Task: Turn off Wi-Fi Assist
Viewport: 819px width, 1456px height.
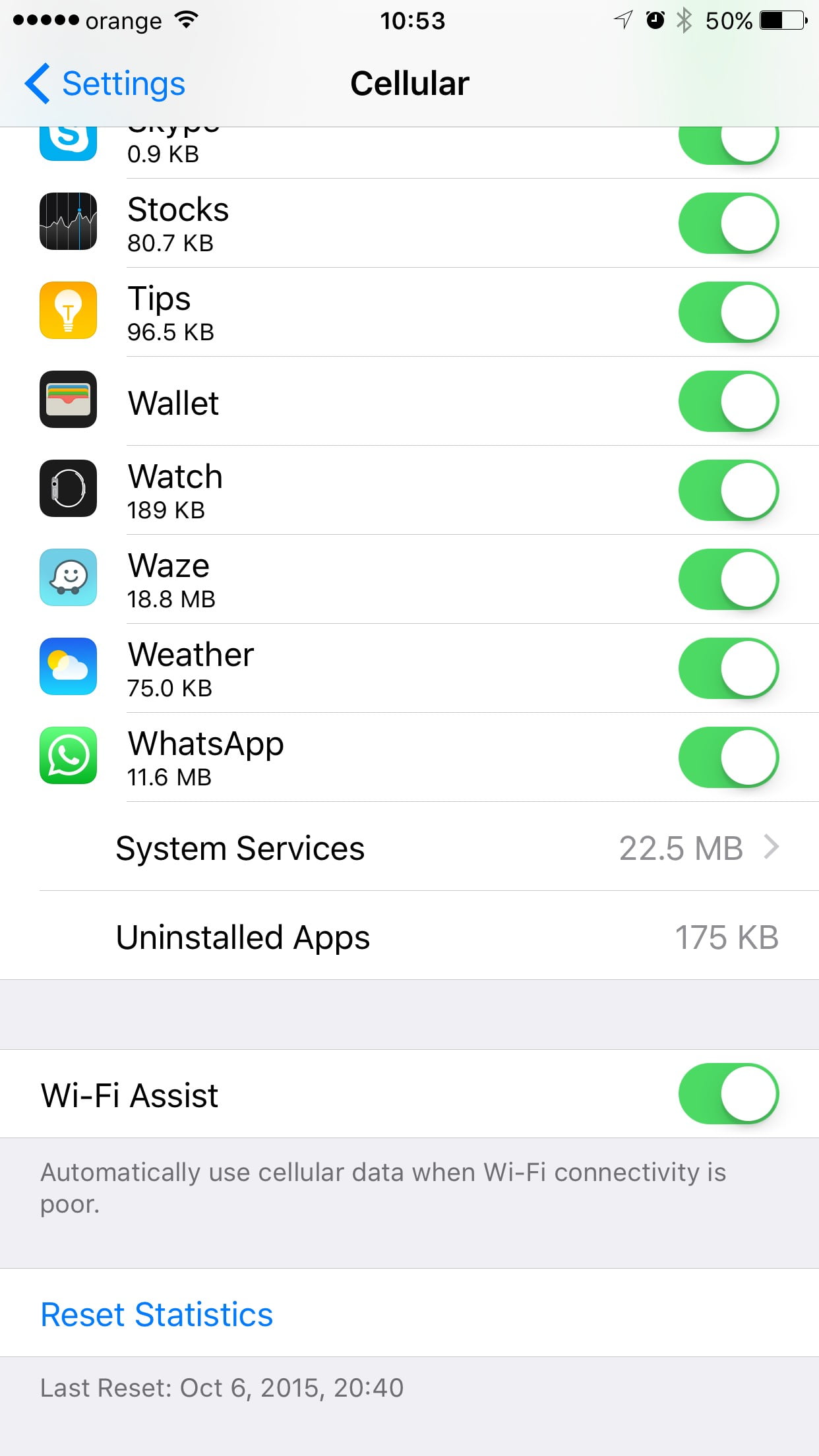Action: click(x=730, y=1093)
